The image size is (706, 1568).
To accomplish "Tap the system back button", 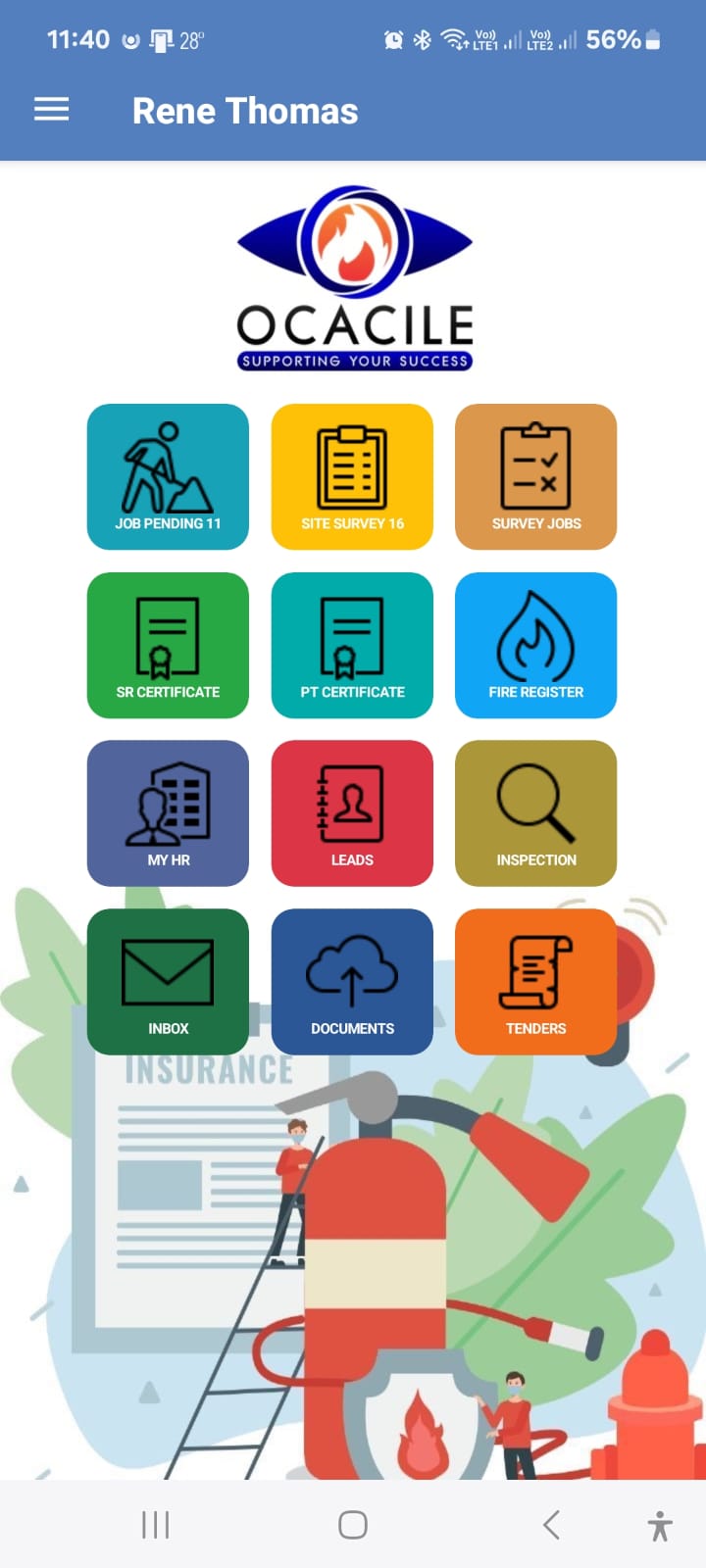I will click(x=551, y=1525).
